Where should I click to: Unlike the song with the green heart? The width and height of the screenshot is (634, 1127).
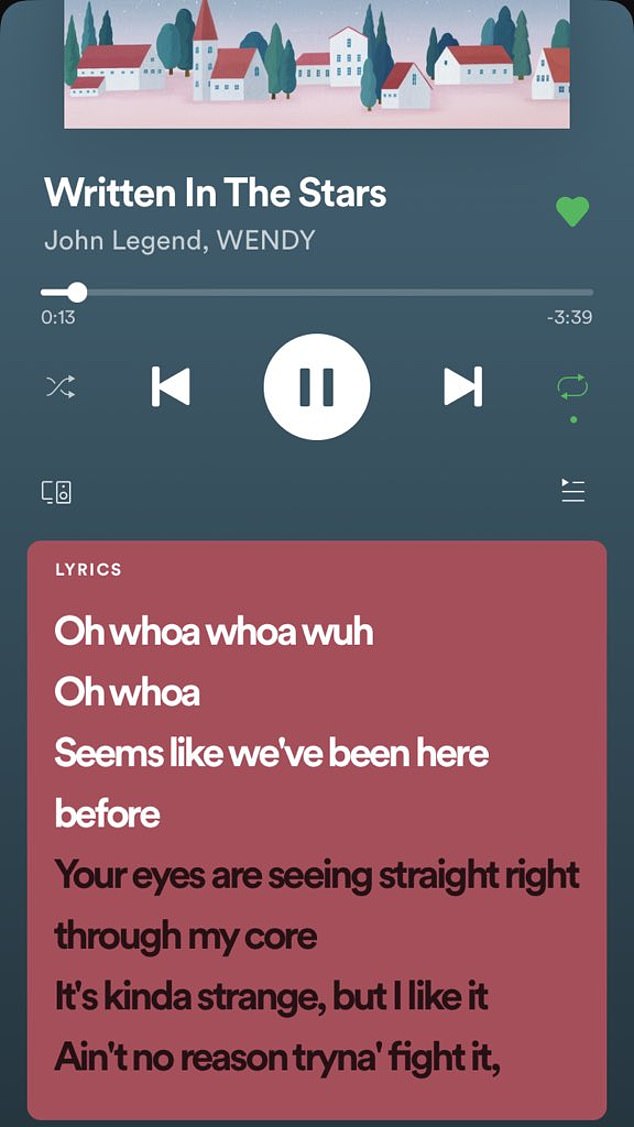point(572,211)
